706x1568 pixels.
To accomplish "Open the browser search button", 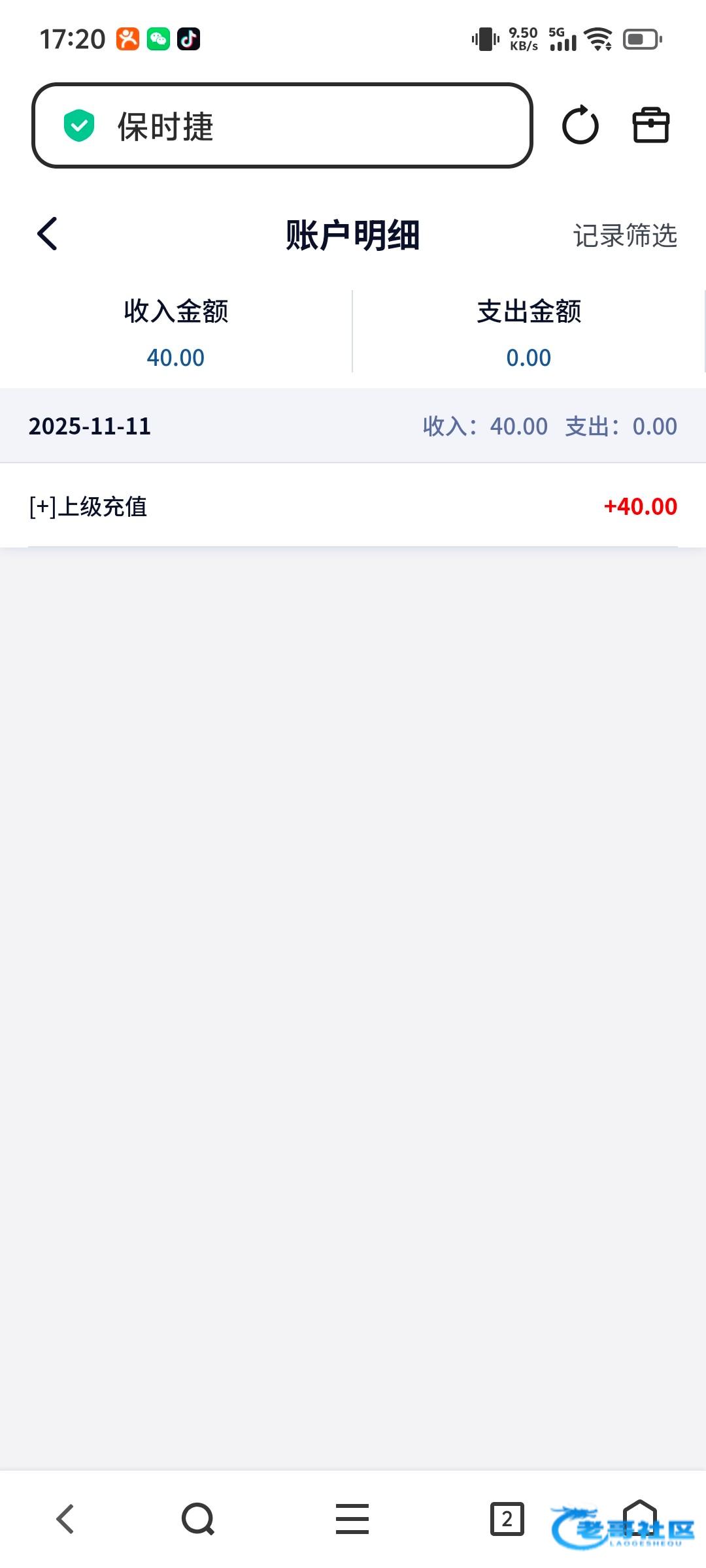I will click(x=198, y=1518).
